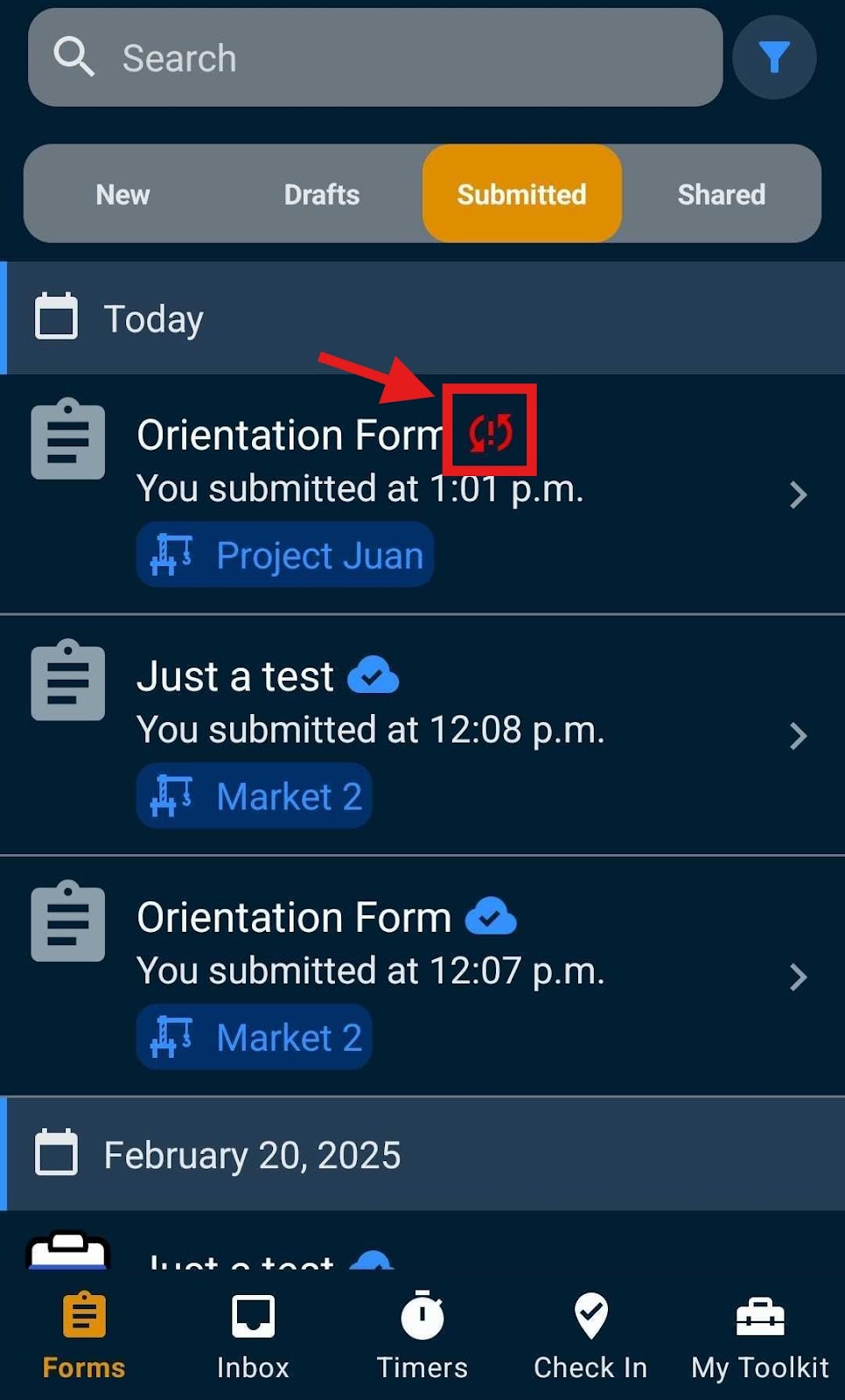Viewport: 845px width, 1400px height.
Task: Tap the Project Juan chip
Action: [285, 555]
